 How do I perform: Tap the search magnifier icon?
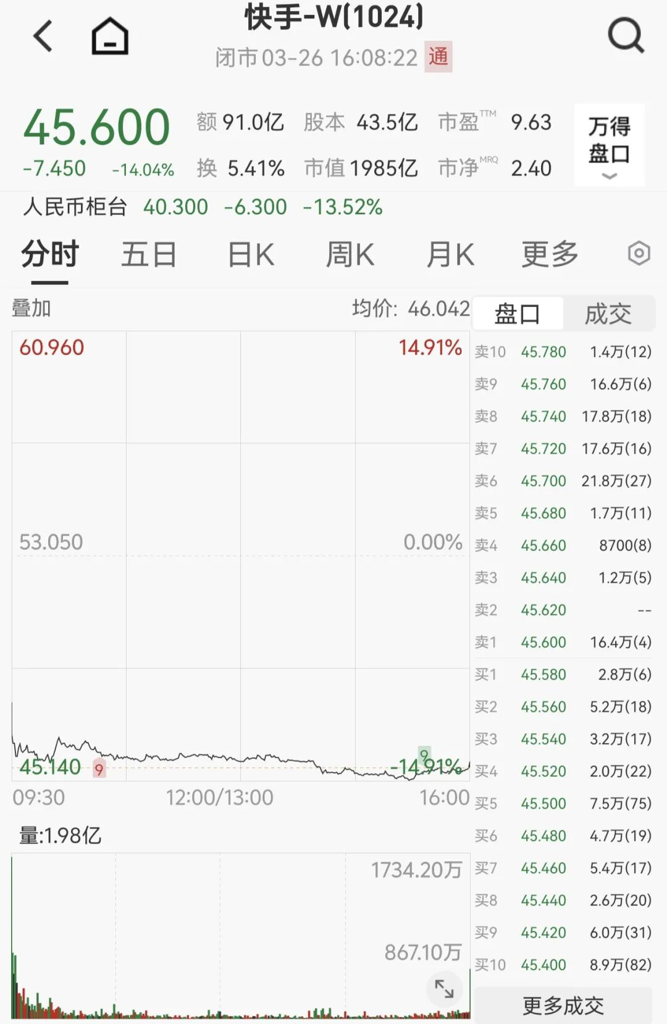(626, 37)
